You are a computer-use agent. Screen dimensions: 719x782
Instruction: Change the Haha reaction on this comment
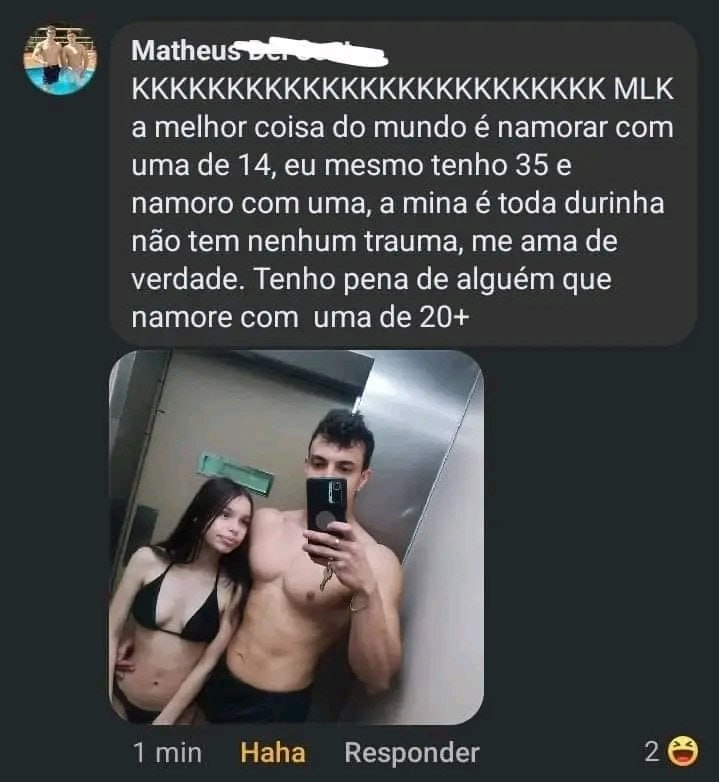tap(273, 752)
